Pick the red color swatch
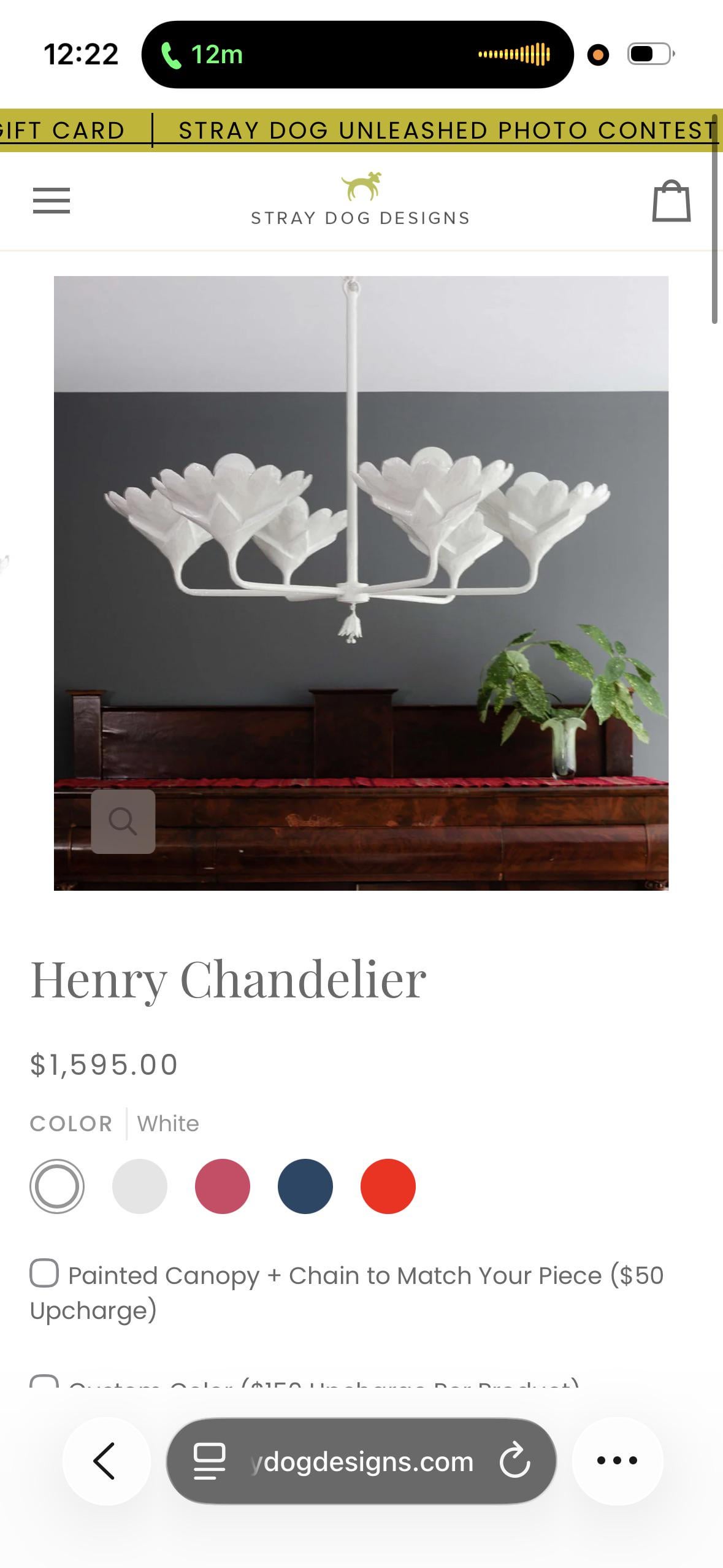 click(x=388, y=1186)
